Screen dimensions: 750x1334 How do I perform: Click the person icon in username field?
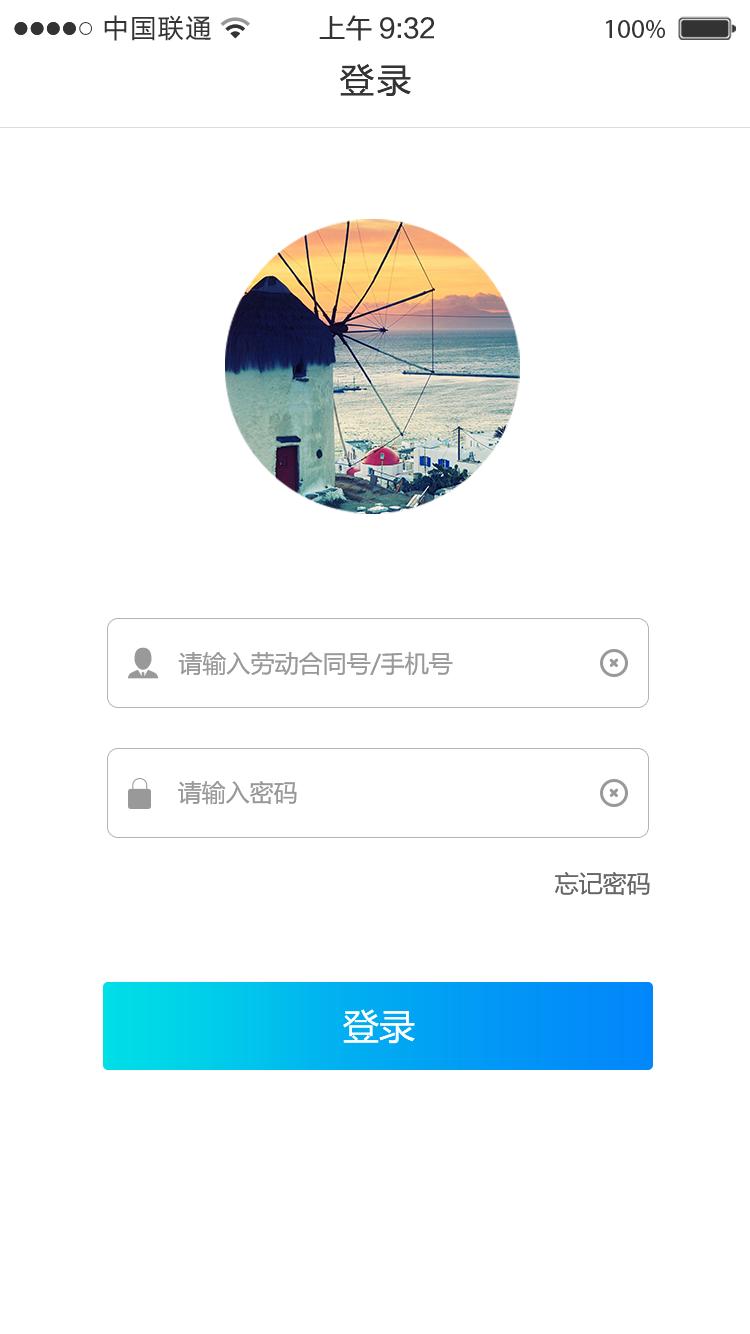pos(143,663)
